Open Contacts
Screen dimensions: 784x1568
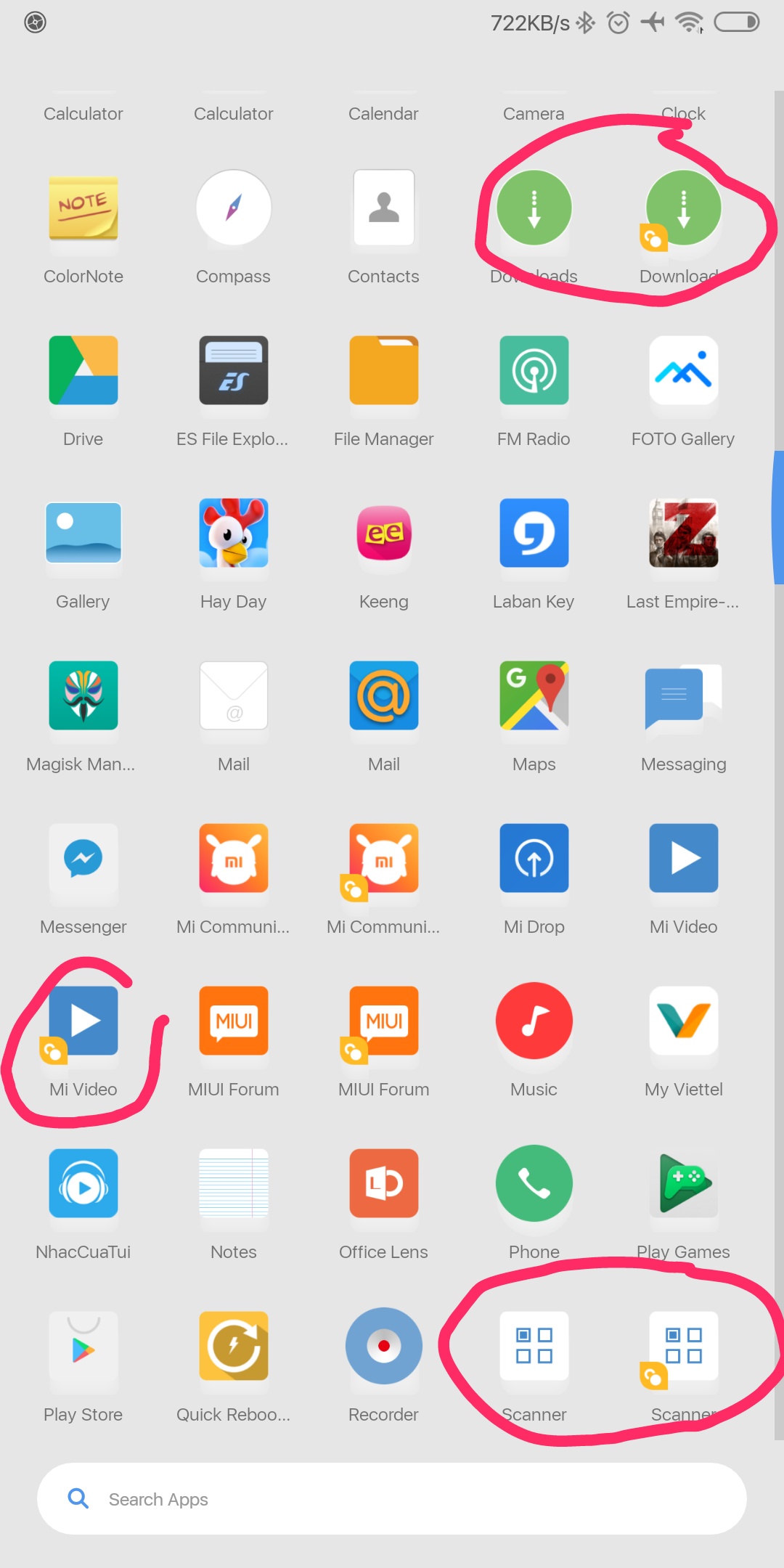pyautogui.click(x=383, y=208)
